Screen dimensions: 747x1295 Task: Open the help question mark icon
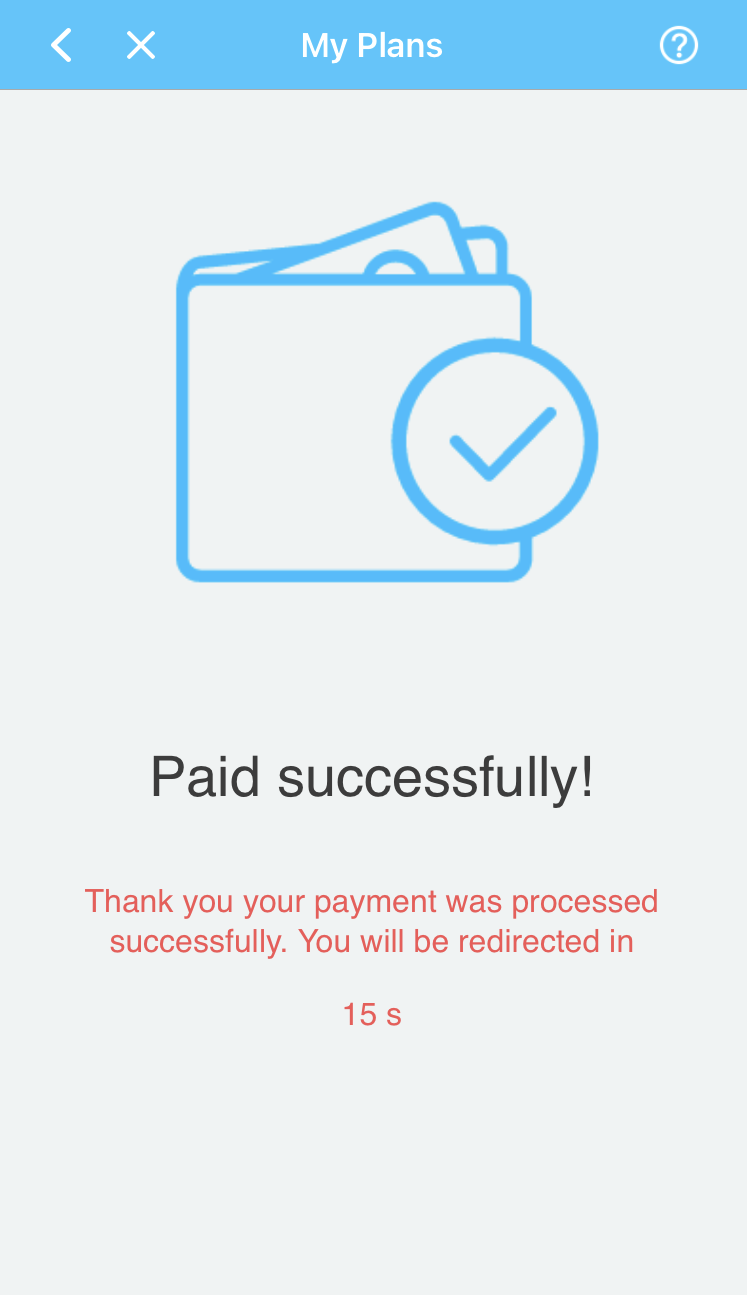679,45
